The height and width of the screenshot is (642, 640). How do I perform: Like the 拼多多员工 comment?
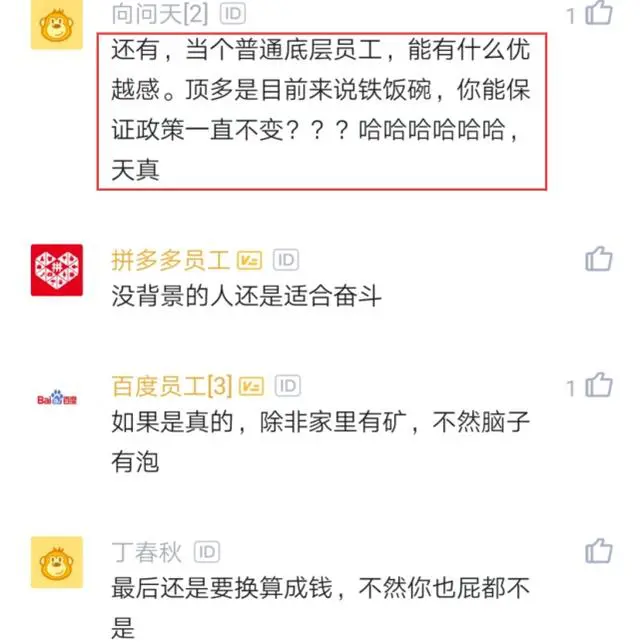pos(599,258)
